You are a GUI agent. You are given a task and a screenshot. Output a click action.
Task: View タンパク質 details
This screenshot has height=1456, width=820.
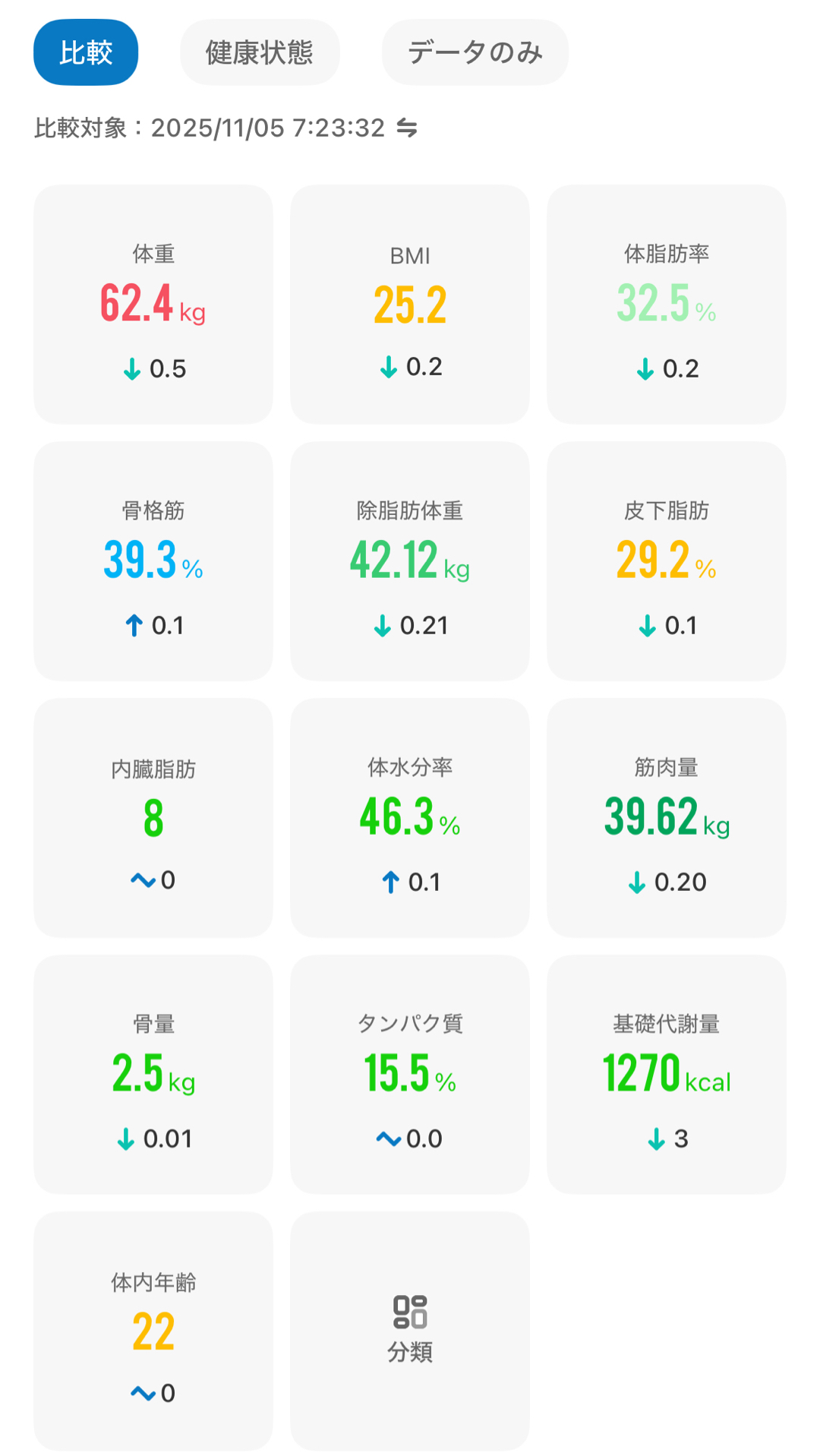point(409,1075)
